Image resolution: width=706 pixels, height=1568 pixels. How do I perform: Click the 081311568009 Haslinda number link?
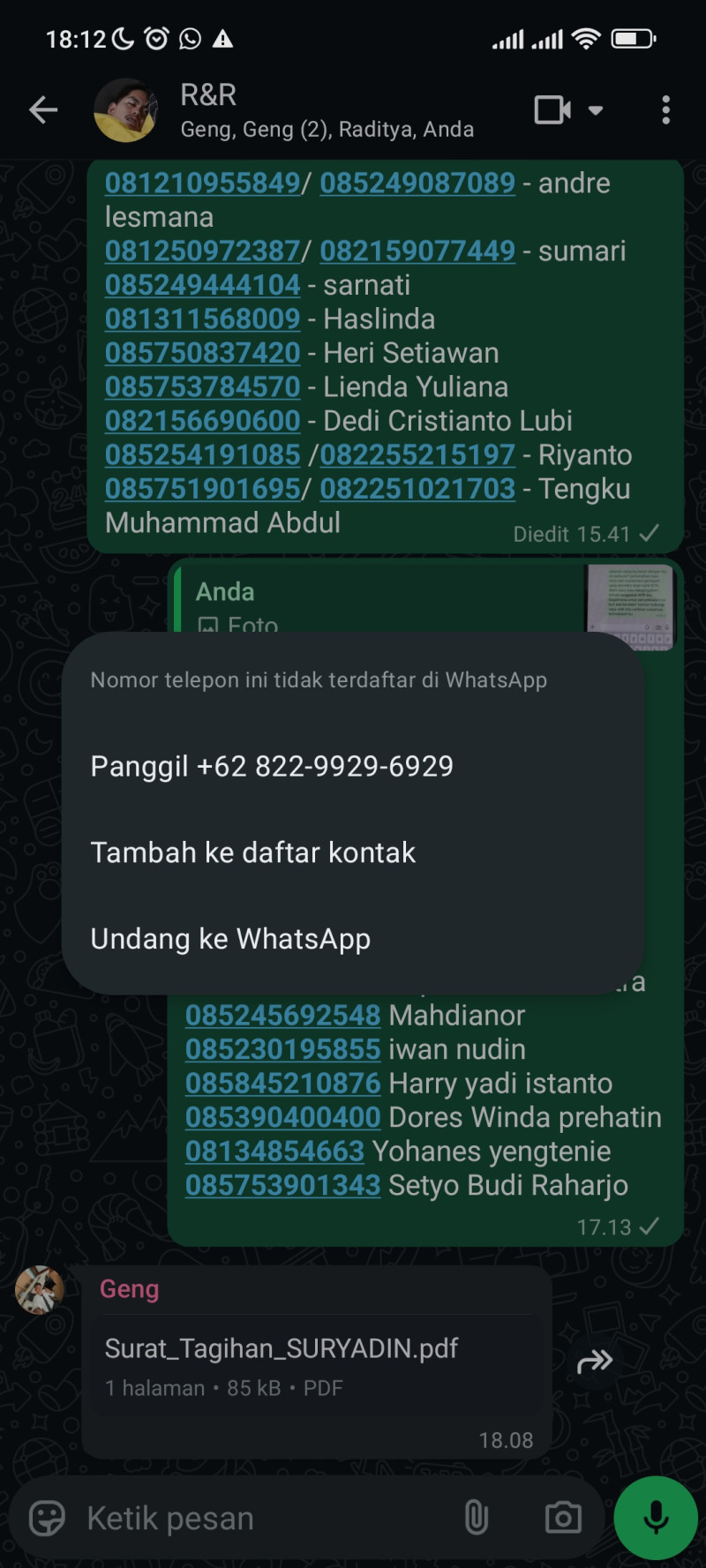point(201,319)
